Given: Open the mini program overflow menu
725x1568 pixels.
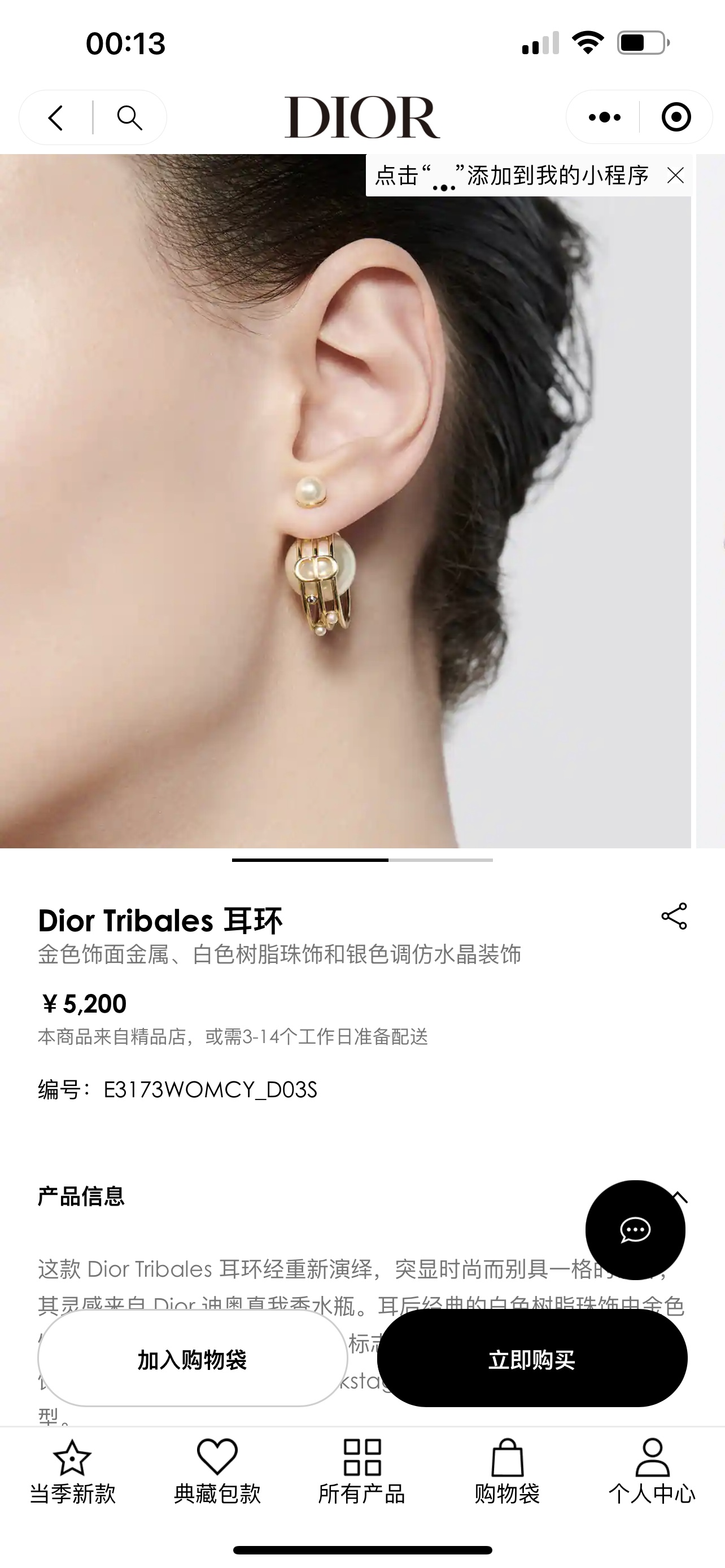Looking at the screenshot, I should pos(604,117).
